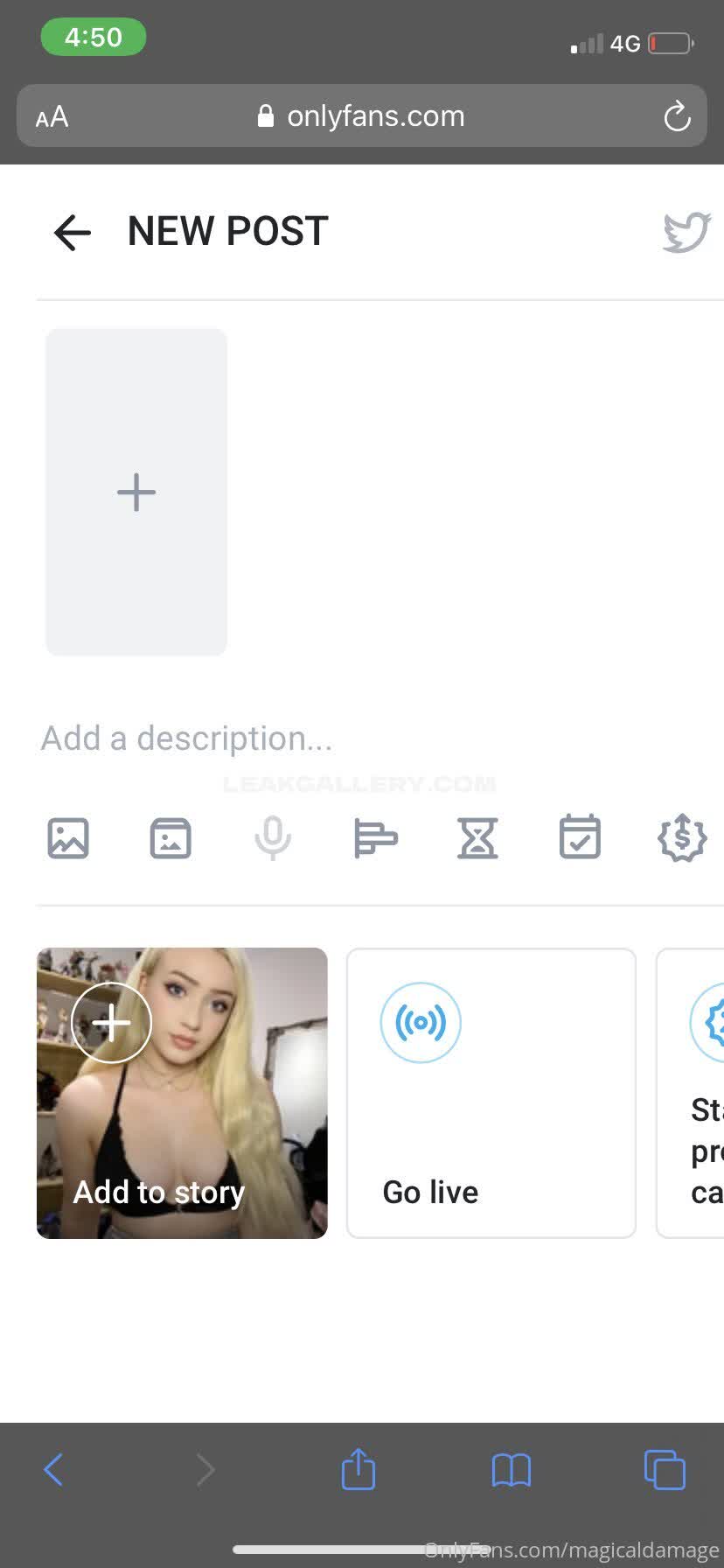Open the Safari share sheet
This screenshot has width=724, height=1568.
coord(359,1469)
